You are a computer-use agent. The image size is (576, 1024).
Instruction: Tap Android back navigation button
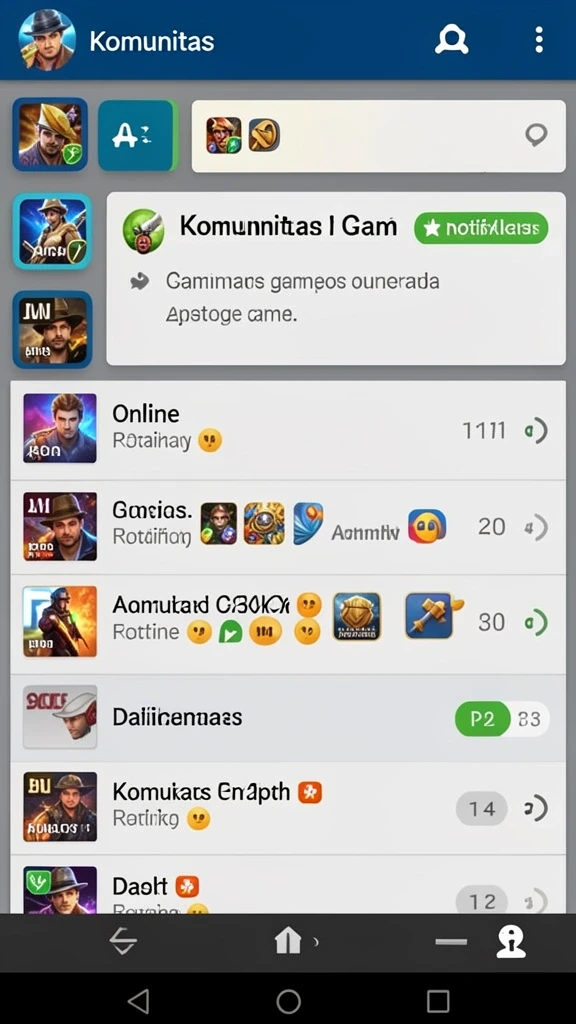tap(138, 1000)
